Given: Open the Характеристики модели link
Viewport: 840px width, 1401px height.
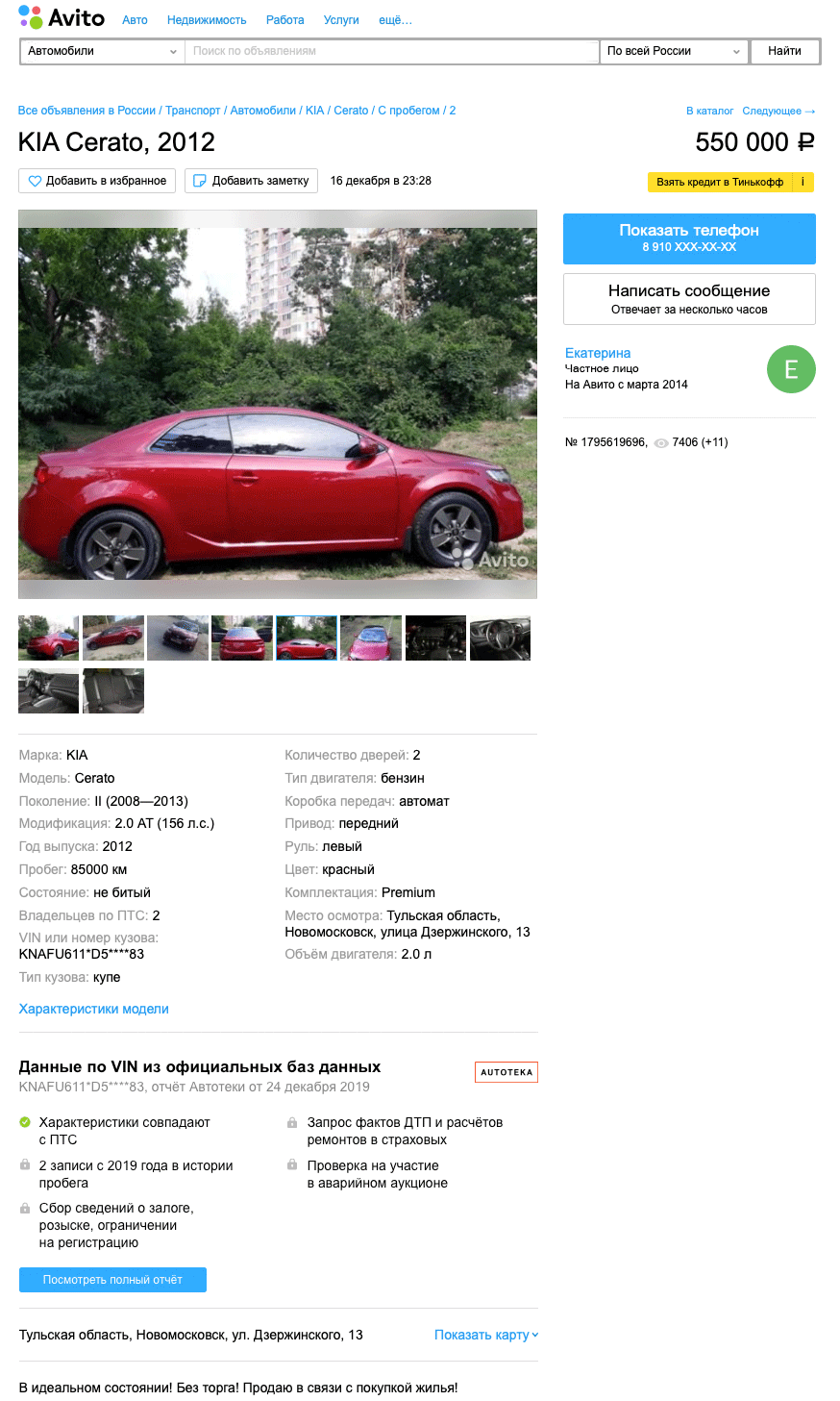Looking at the screenshot, I should (94, 1009).
